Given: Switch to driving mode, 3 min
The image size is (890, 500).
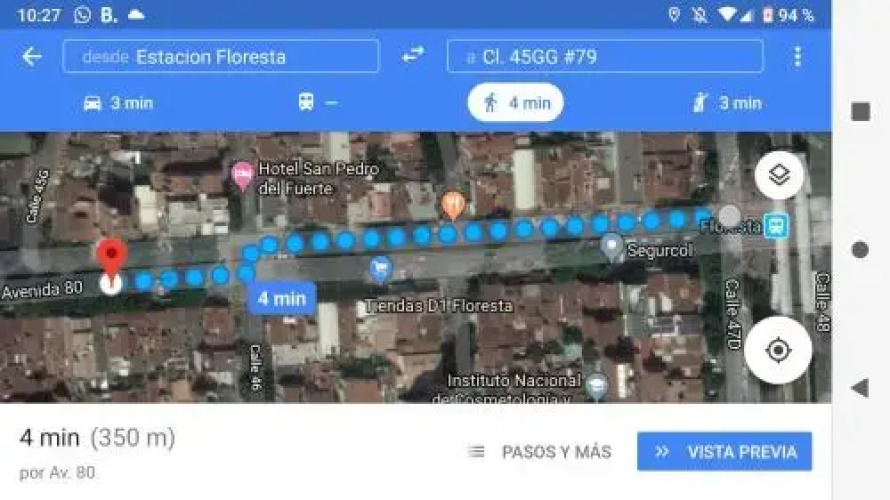Looking at the screenshot, I should click(x=117, y=103).
